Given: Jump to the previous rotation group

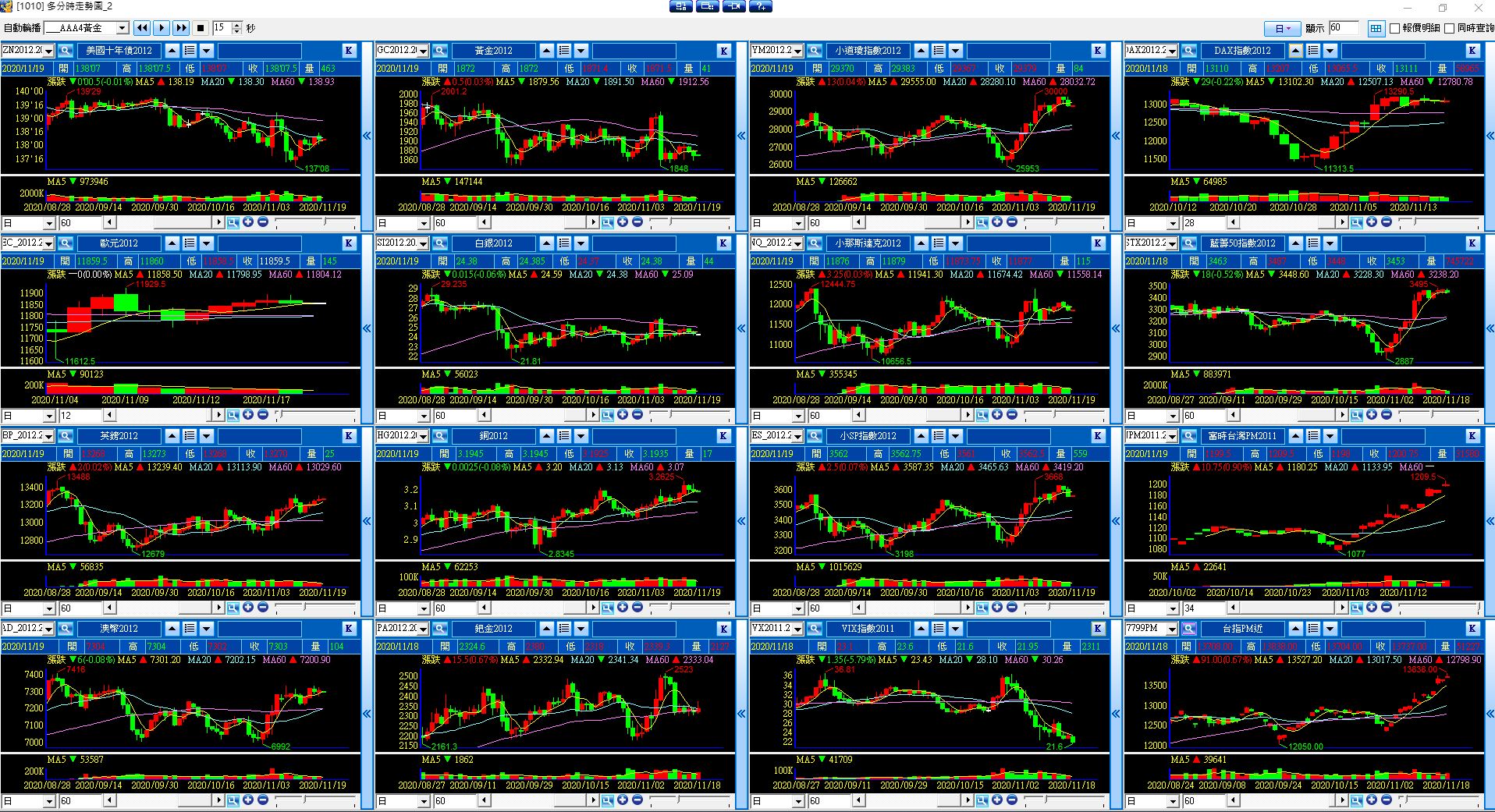Looking at the screenshot, I should click(142, 28).
